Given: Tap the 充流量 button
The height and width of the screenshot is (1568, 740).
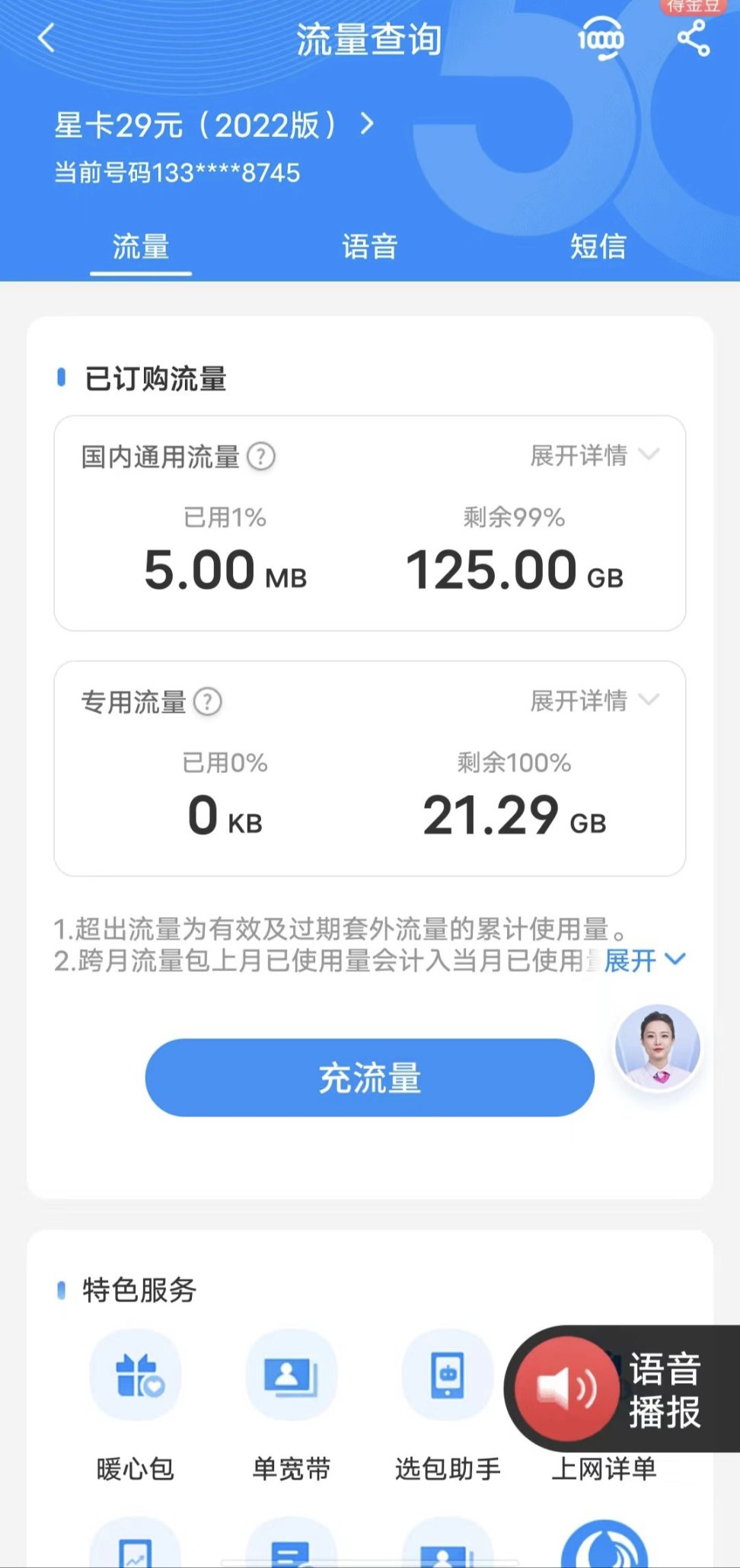Looking at the screenshot, I should (369, 1078).
